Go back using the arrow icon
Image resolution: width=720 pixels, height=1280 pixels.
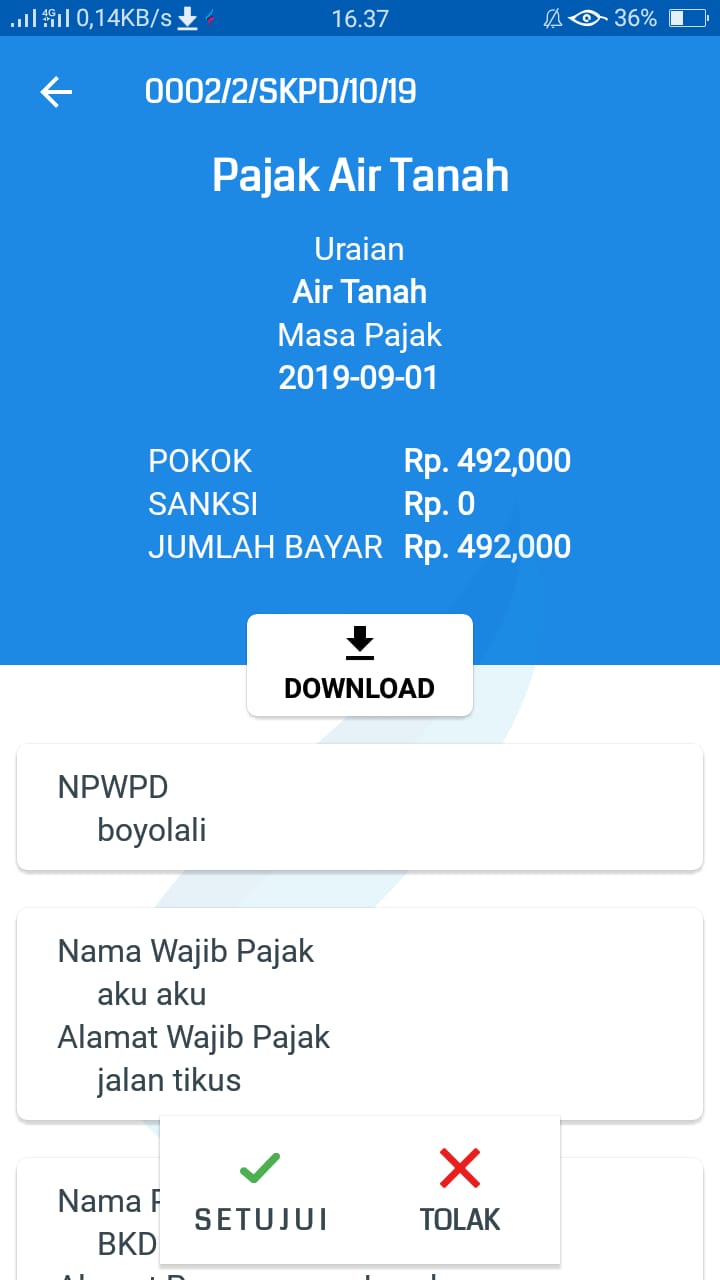point(56,92)
